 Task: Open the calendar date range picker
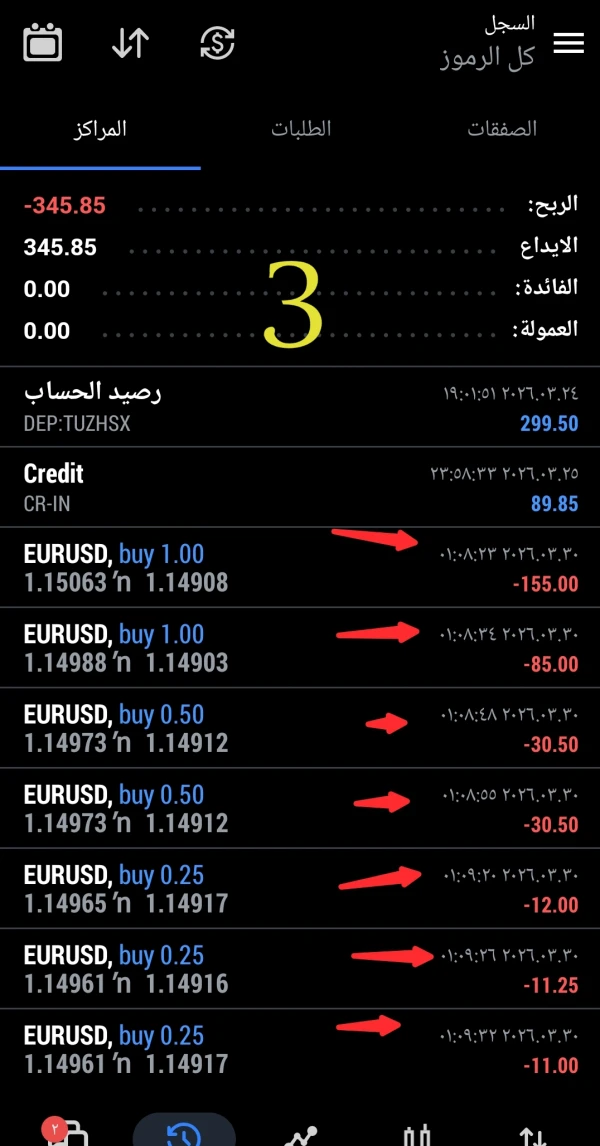click(42, 43)
